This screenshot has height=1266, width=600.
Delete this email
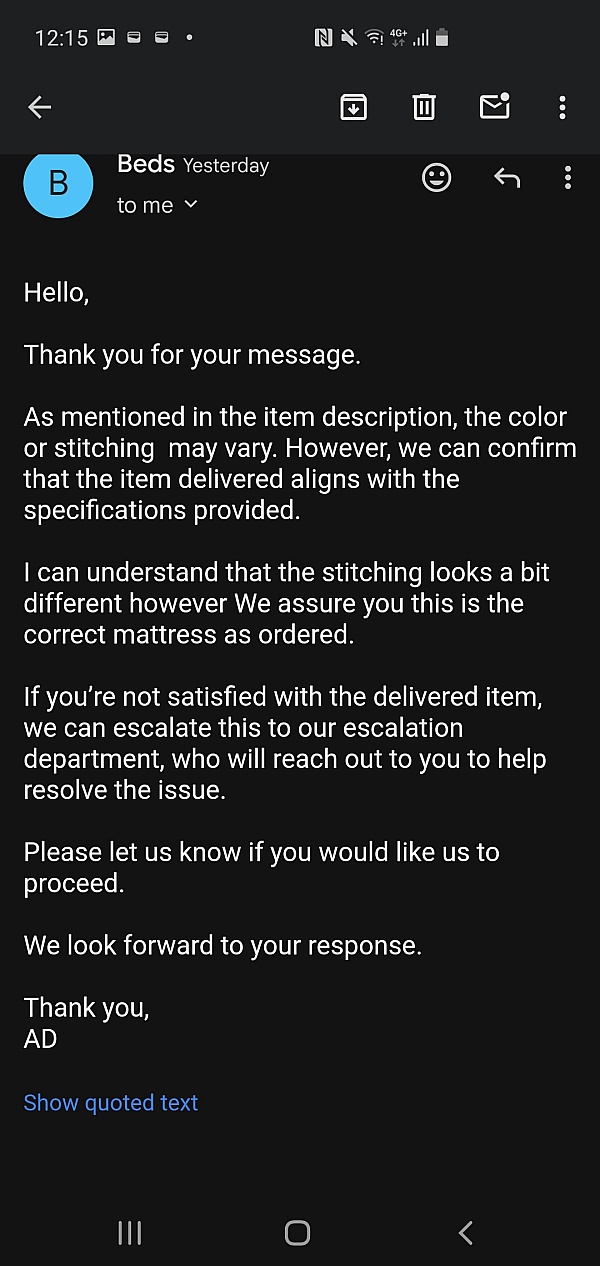pos(424,107)
